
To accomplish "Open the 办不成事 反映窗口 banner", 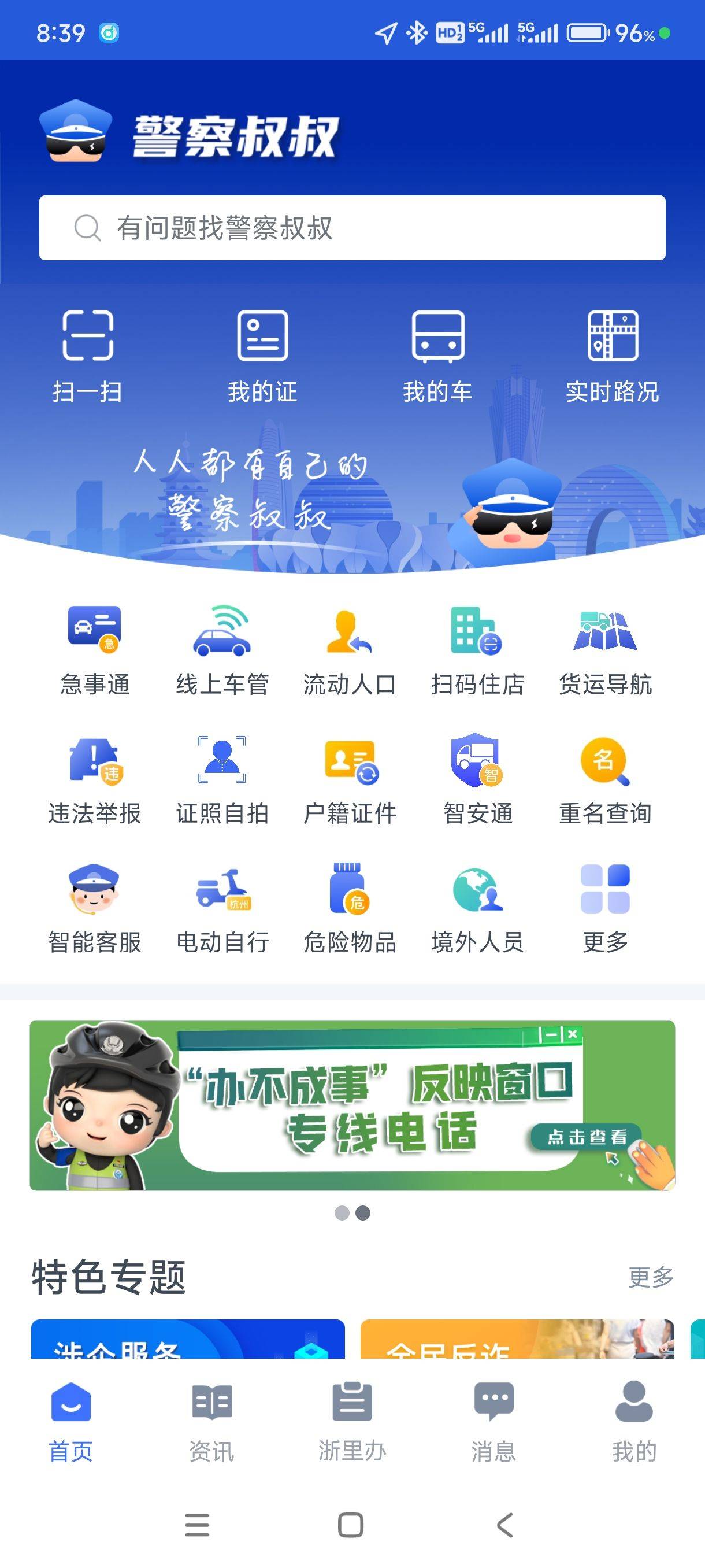I will 352,1105.
